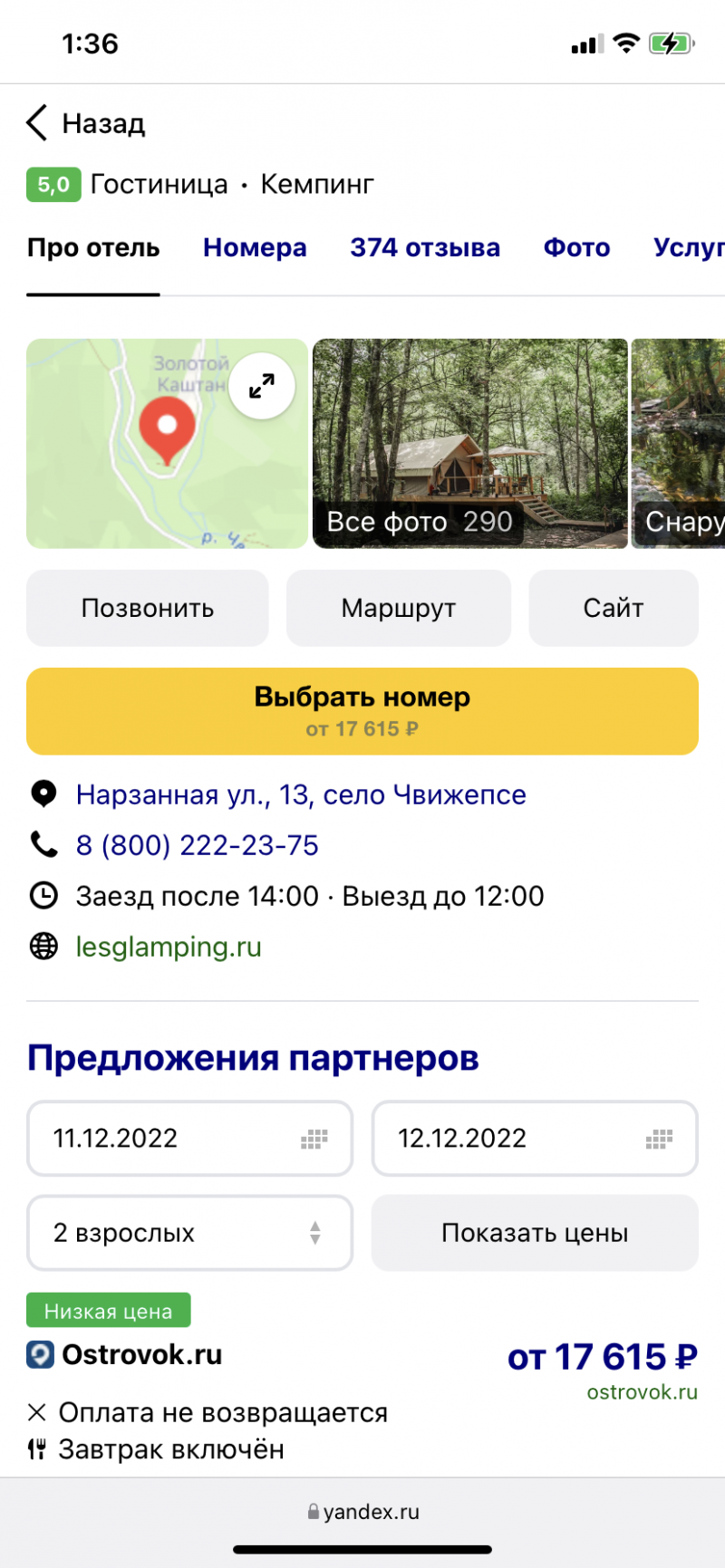725x1568 pixels.
Task: Open the hotel website via Сайт
Action: click(614, 608)
